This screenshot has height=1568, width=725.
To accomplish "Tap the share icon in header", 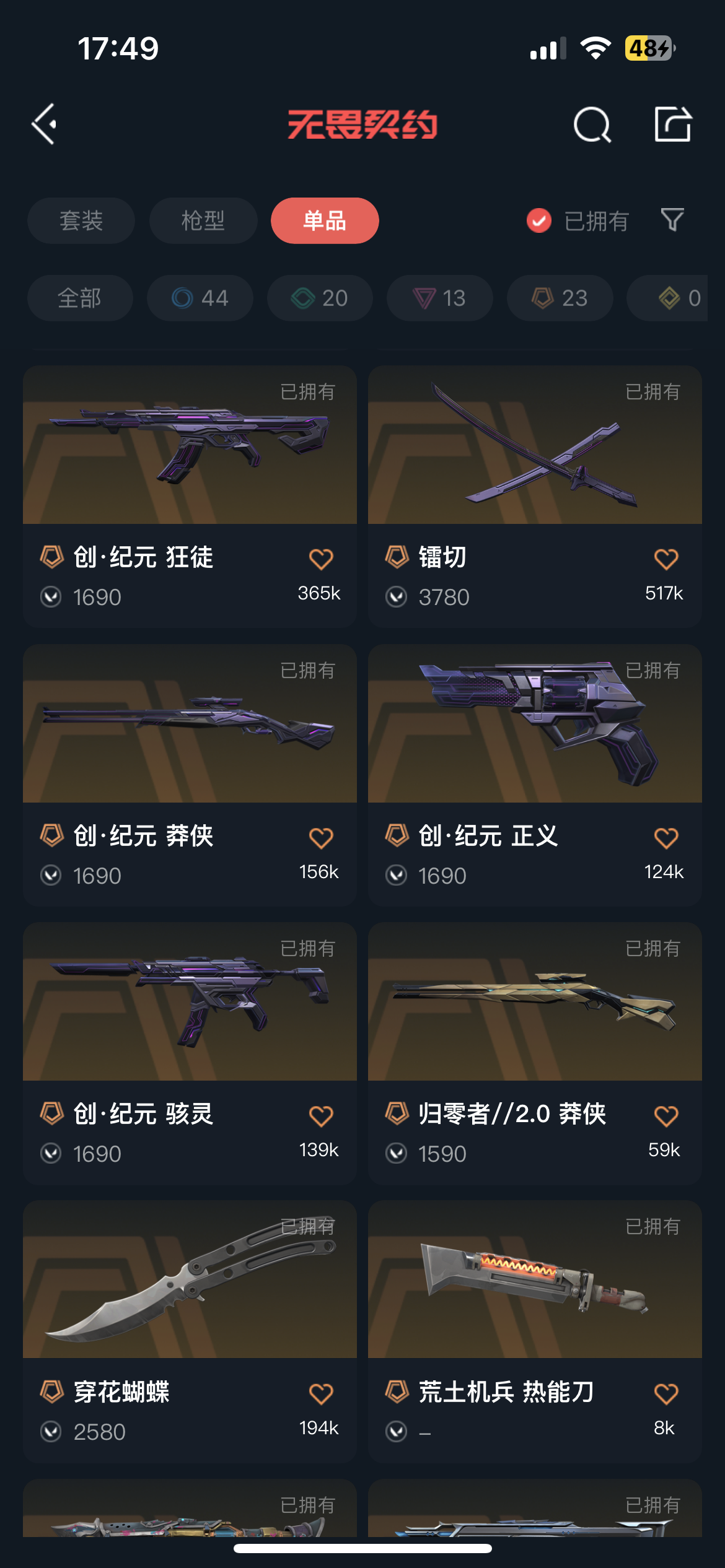I will pyautogui.click(x=673, y=124).
